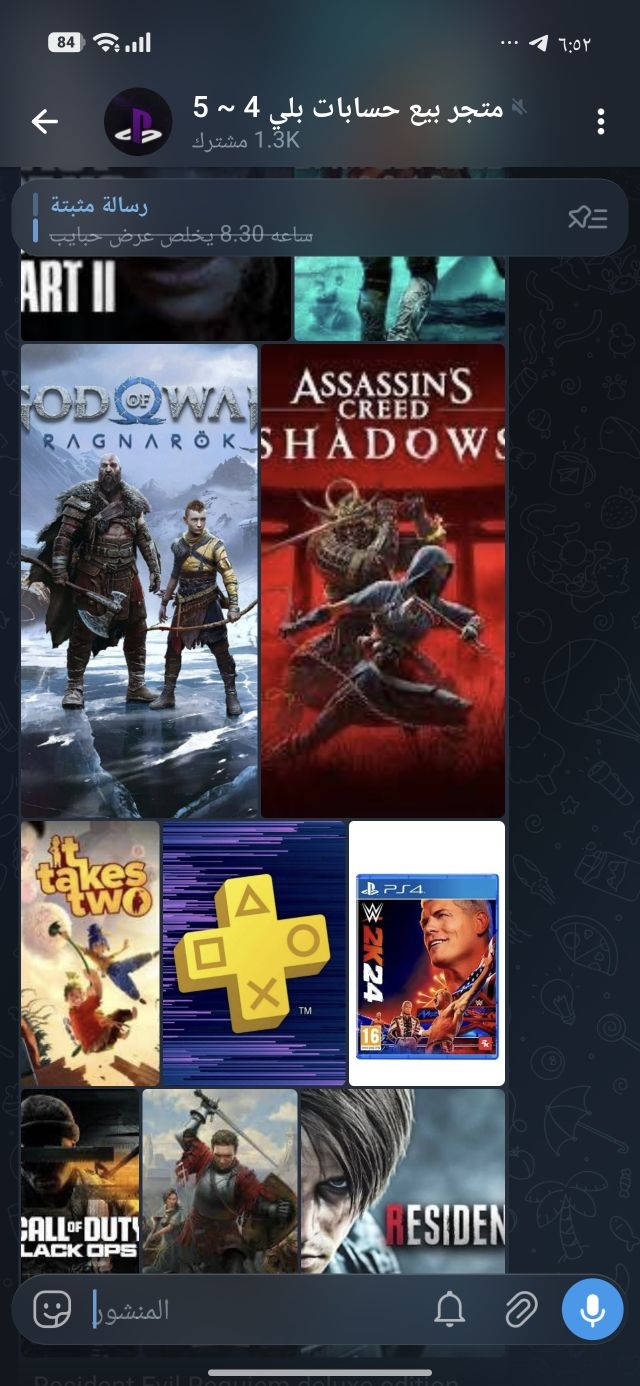View the WWE 2K24 cover image
Viewport: 640px width, 1386px height.
click(x=427, y=953)
